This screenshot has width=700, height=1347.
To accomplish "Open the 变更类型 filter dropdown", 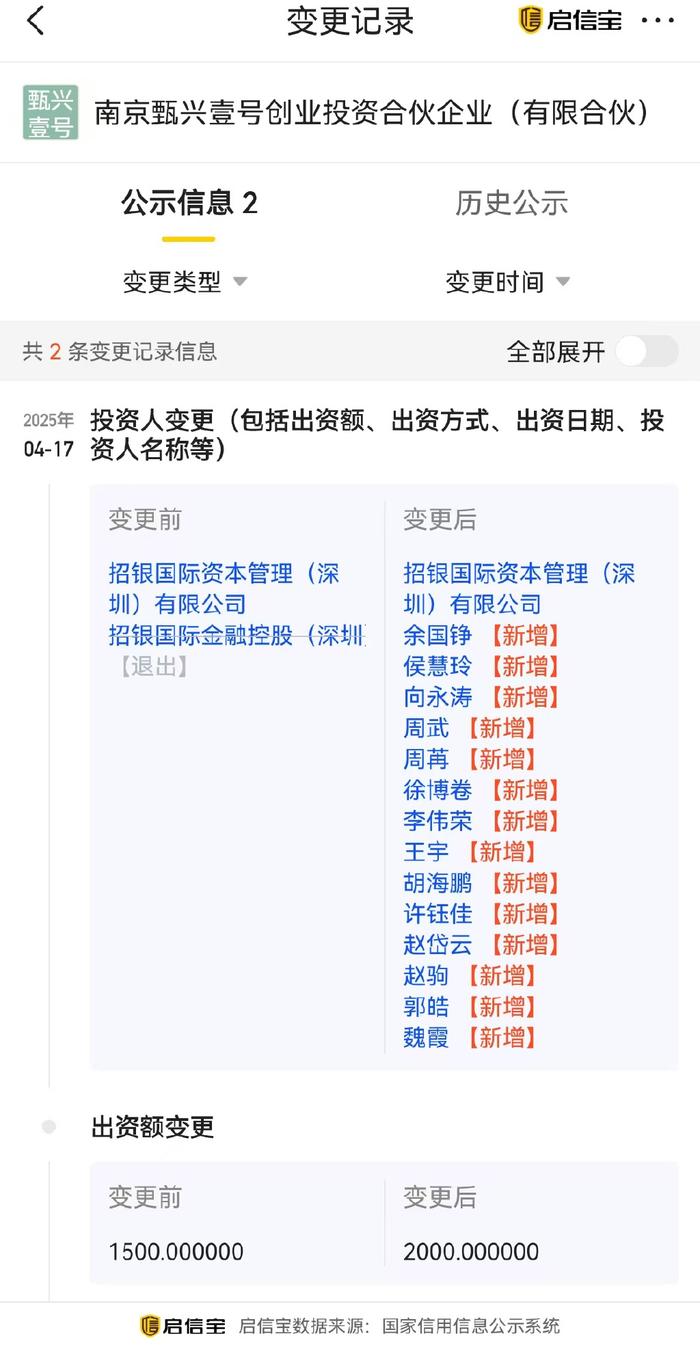I will coord(185,282).
